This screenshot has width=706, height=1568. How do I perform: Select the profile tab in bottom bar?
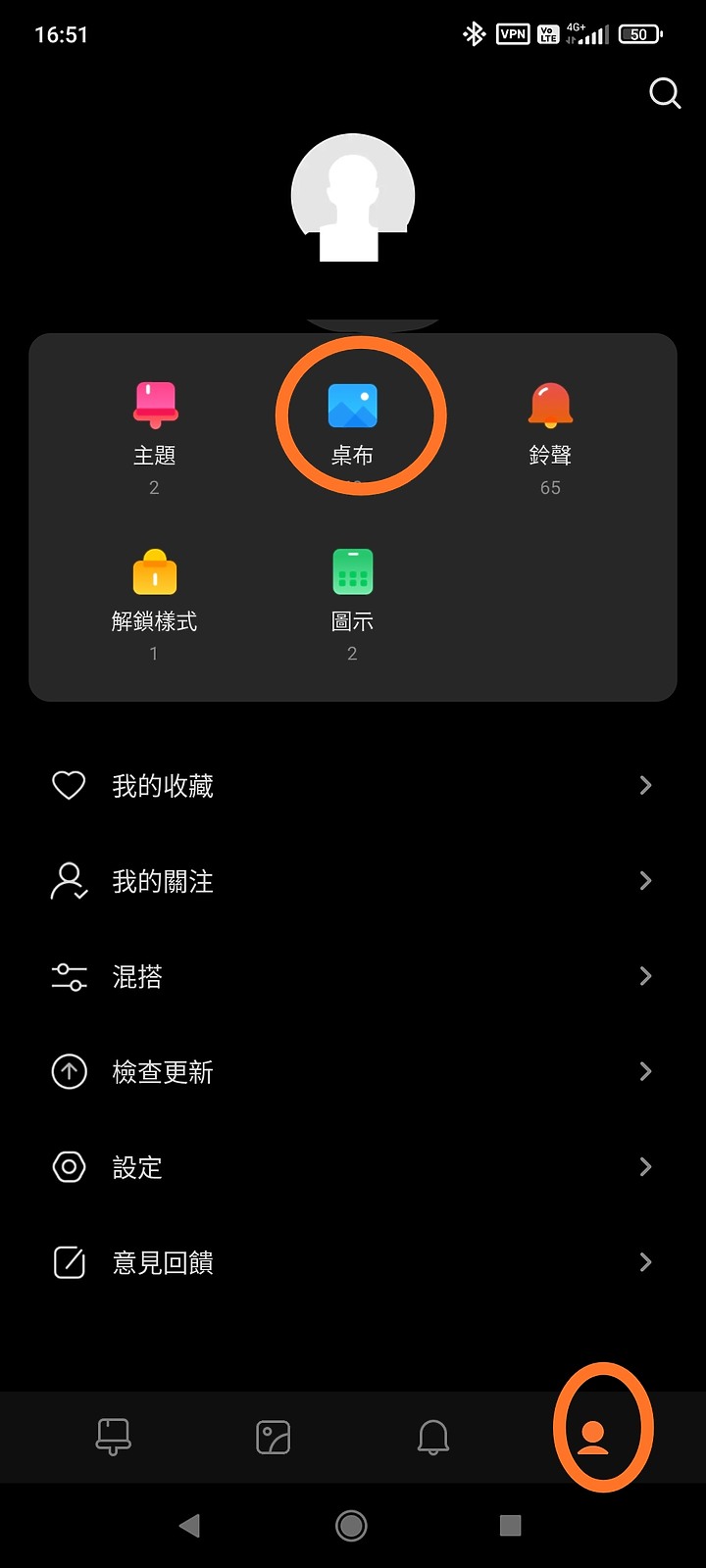592,1437
